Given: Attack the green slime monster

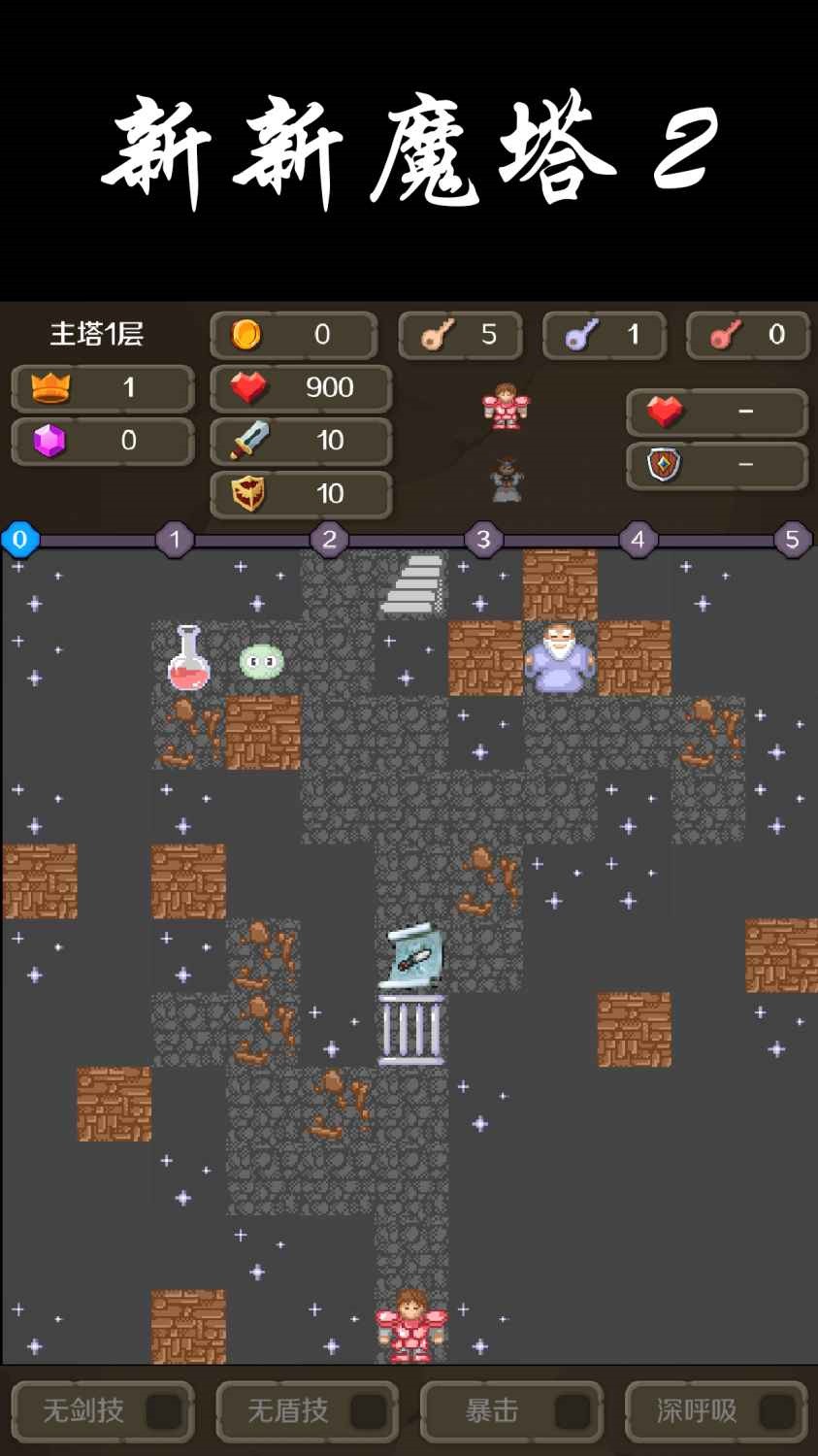Looking at the screenshot, I should click(262, 661).
